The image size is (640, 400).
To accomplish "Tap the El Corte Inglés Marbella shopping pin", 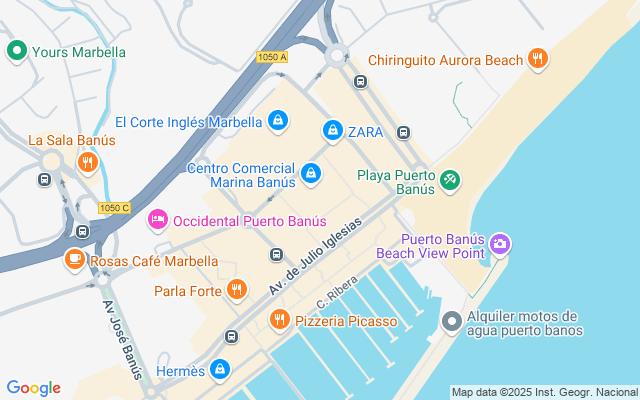I will [x=278, y=121].
